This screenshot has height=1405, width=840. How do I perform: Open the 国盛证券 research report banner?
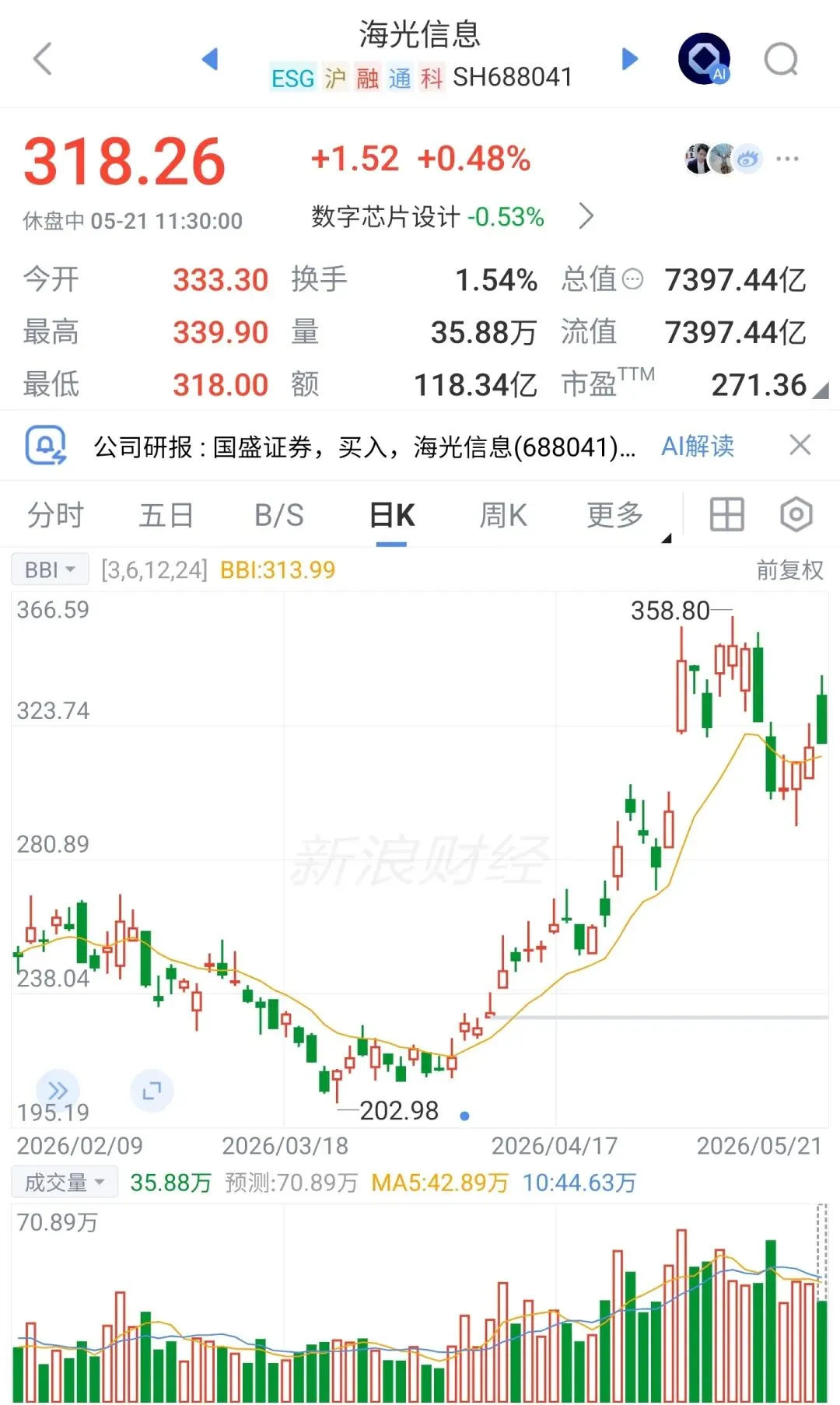pos(364,447)
